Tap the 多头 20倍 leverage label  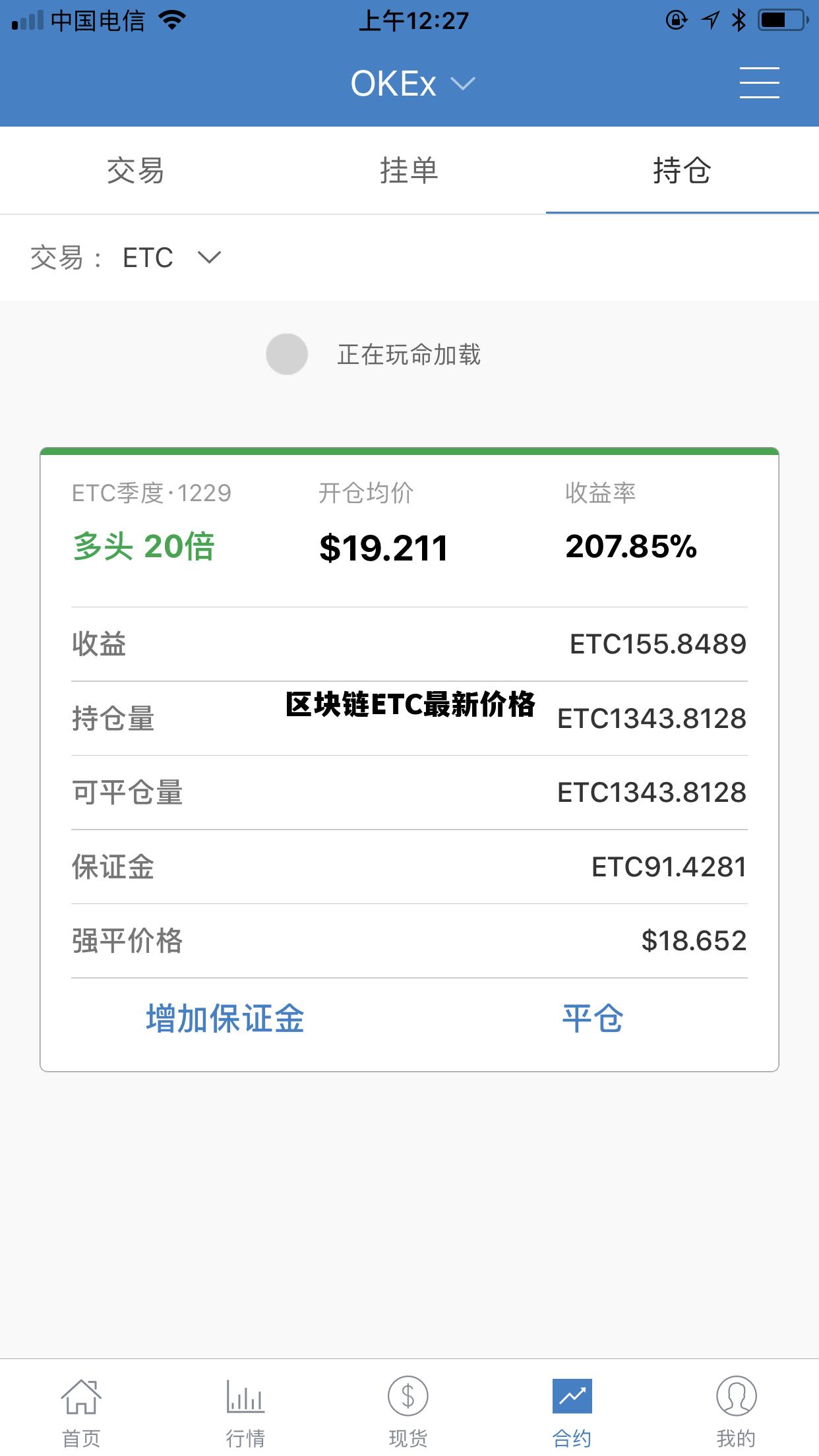[x=144, y=547]
